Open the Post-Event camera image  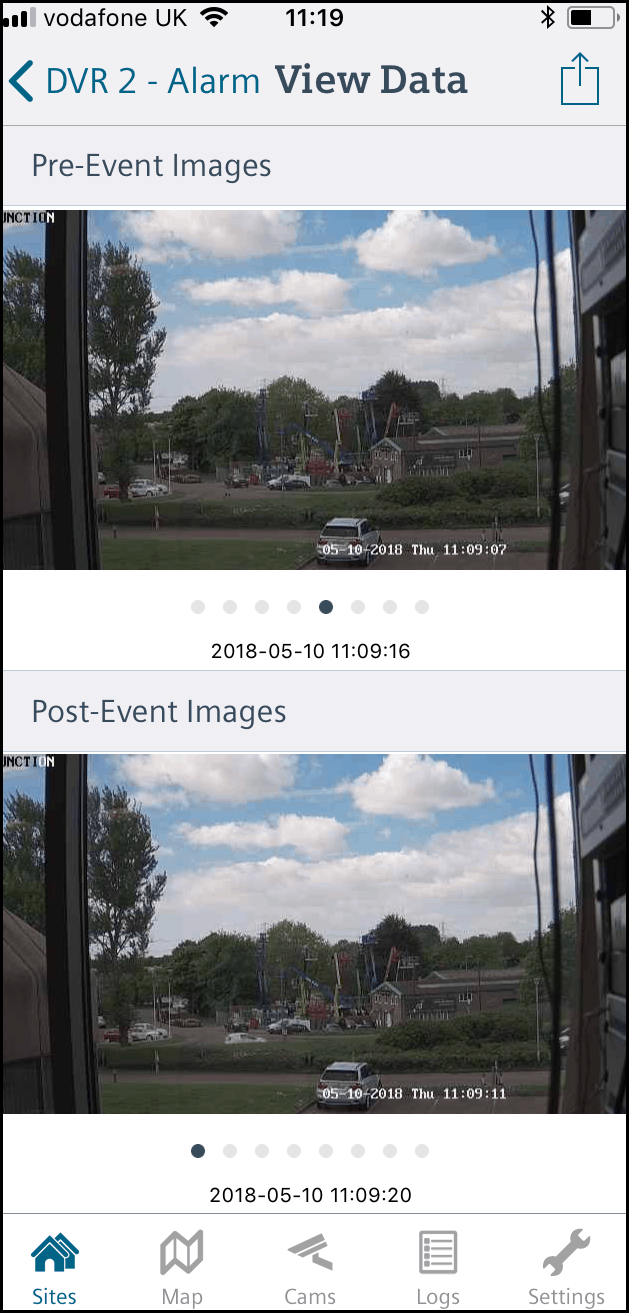pos(314,933)
